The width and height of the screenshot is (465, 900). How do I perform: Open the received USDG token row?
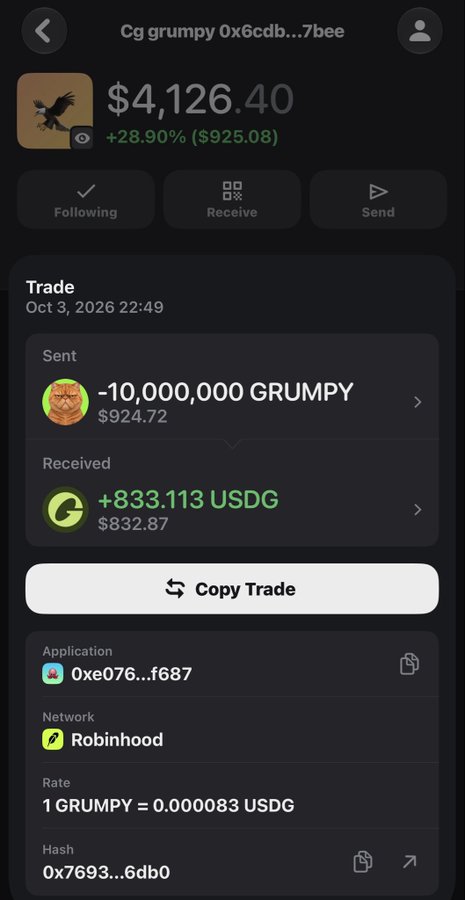click(x=232, y=509)
